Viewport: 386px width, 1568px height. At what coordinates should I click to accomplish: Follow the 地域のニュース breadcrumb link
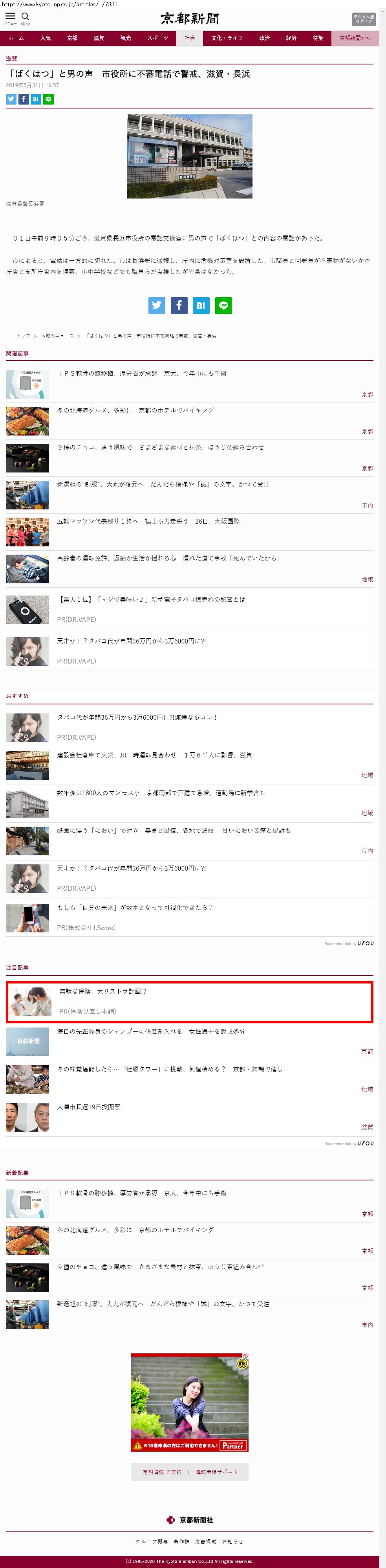pyautogui.click(x=57, y=336)
